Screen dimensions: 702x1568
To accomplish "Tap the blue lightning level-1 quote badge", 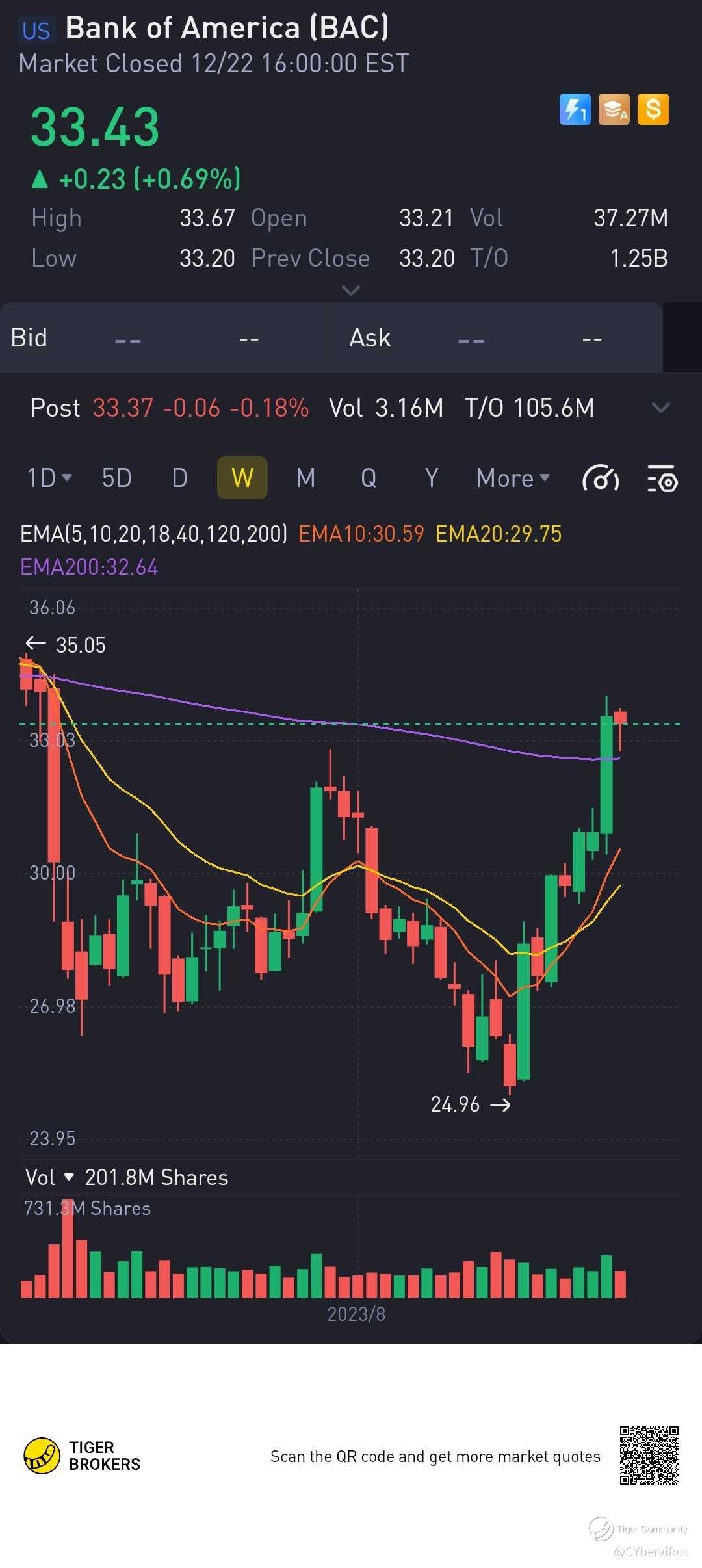I will [575, 109].
